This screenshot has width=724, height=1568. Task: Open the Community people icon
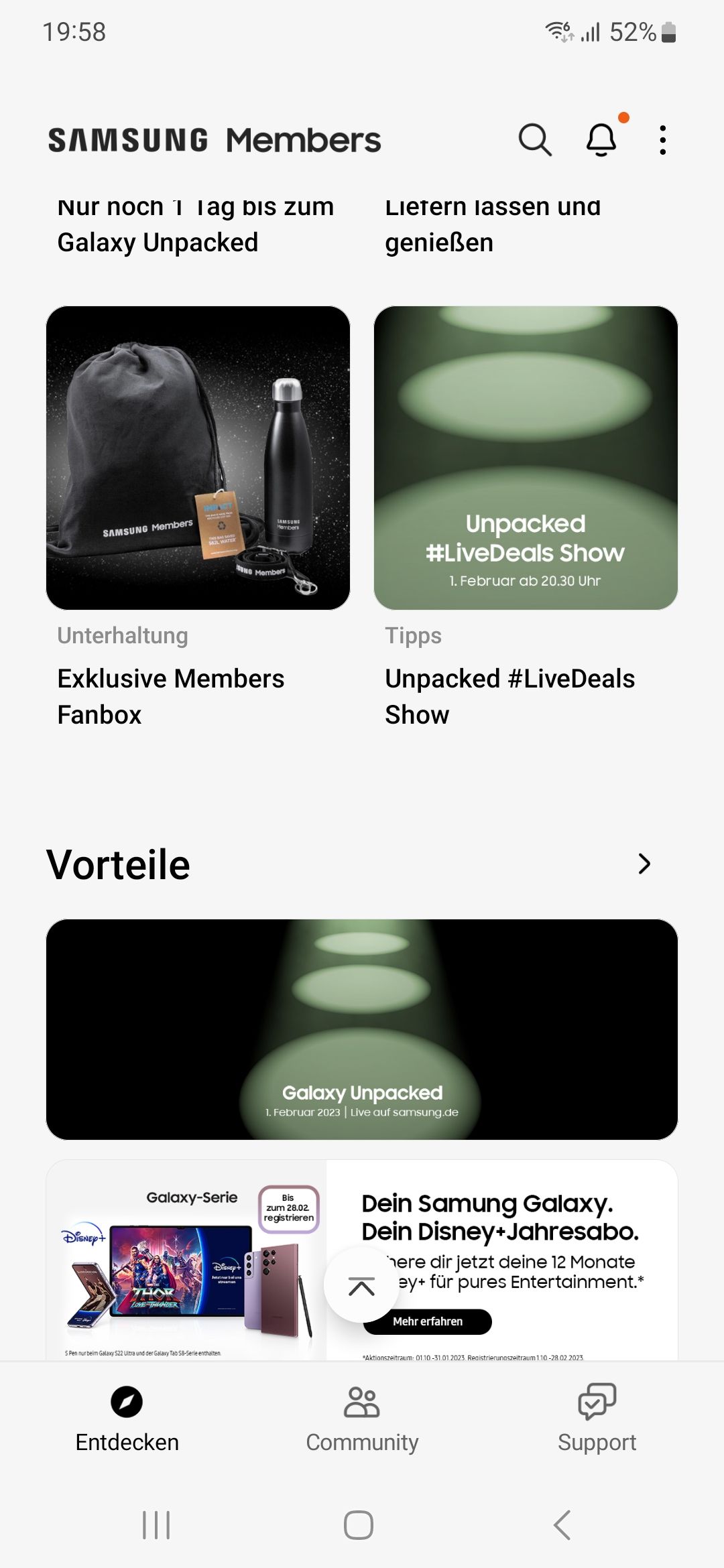point(362,1400)
